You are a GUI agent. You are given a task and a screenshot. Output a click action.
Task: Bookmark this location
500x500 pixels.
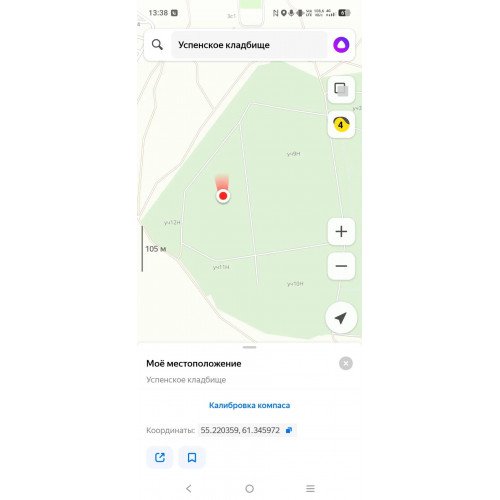point(192,457)
